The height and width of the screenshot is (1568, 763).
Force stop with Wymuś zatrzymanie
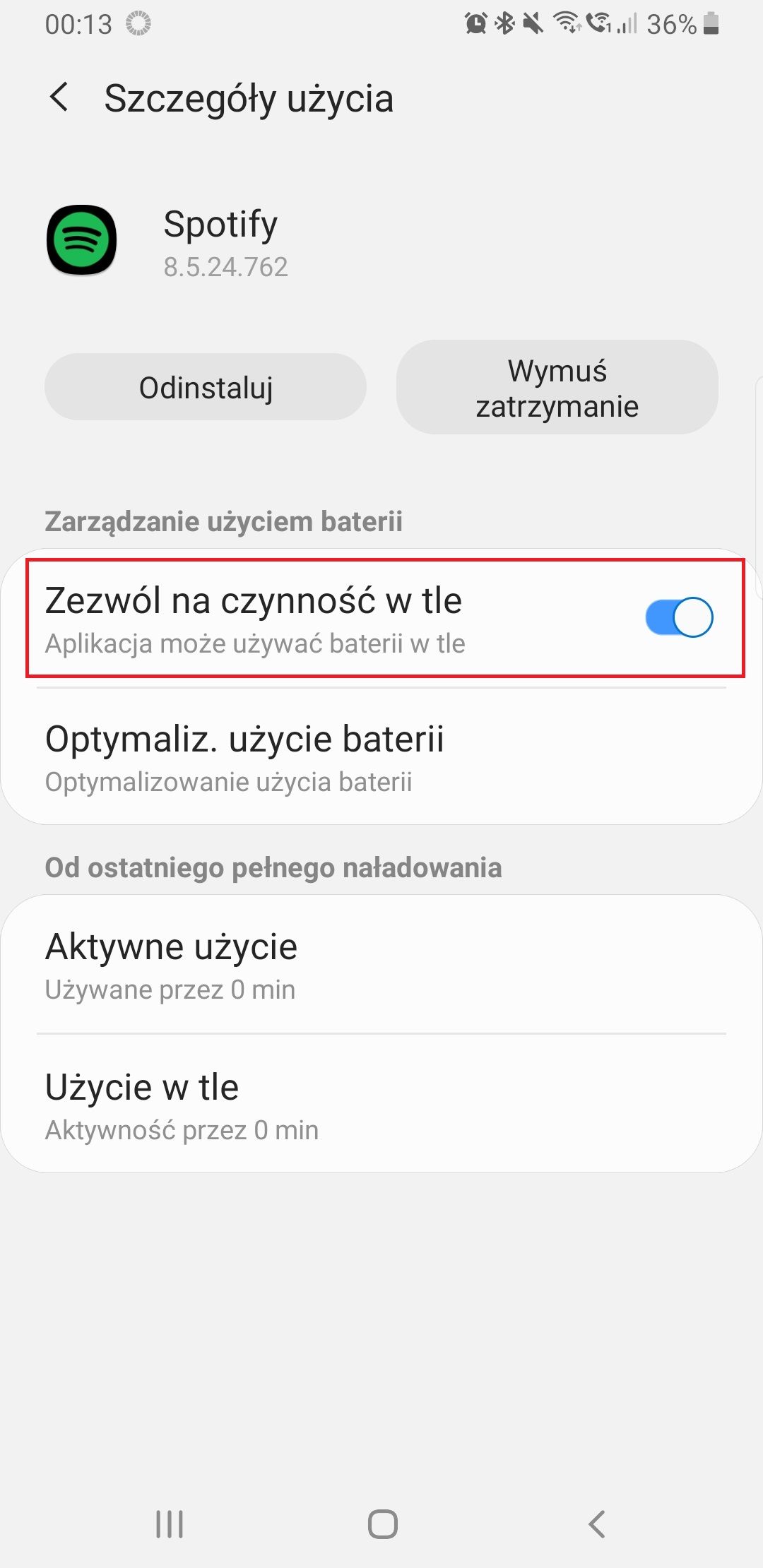(557, 388)
